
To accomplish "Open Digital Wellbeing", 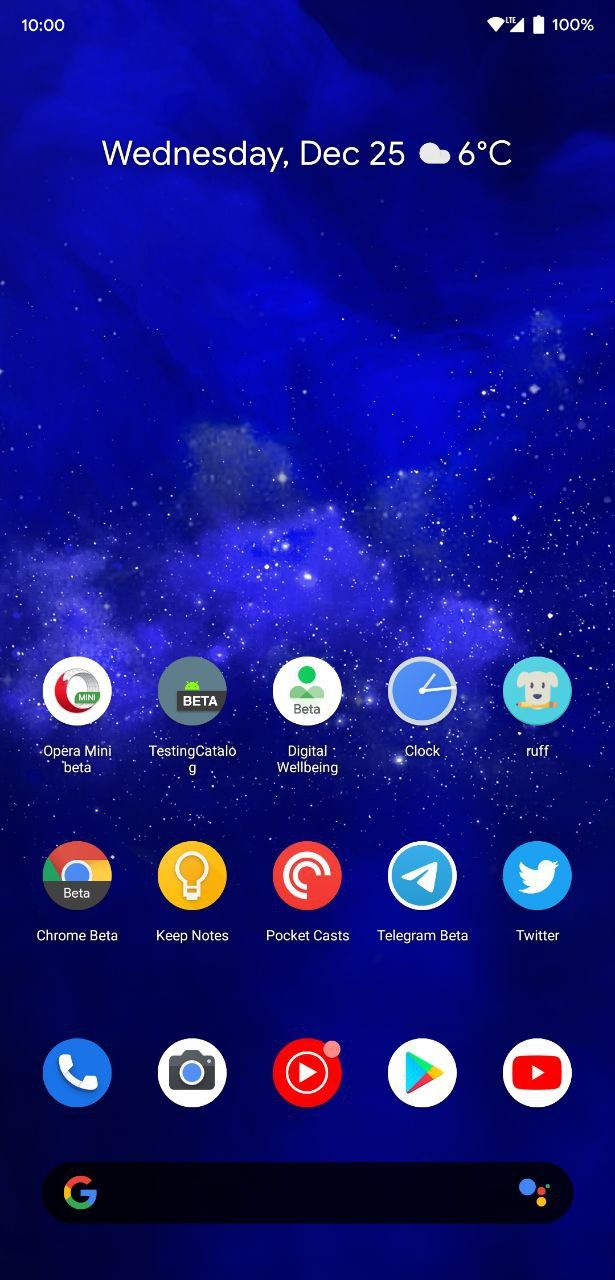I will [307, 691].
